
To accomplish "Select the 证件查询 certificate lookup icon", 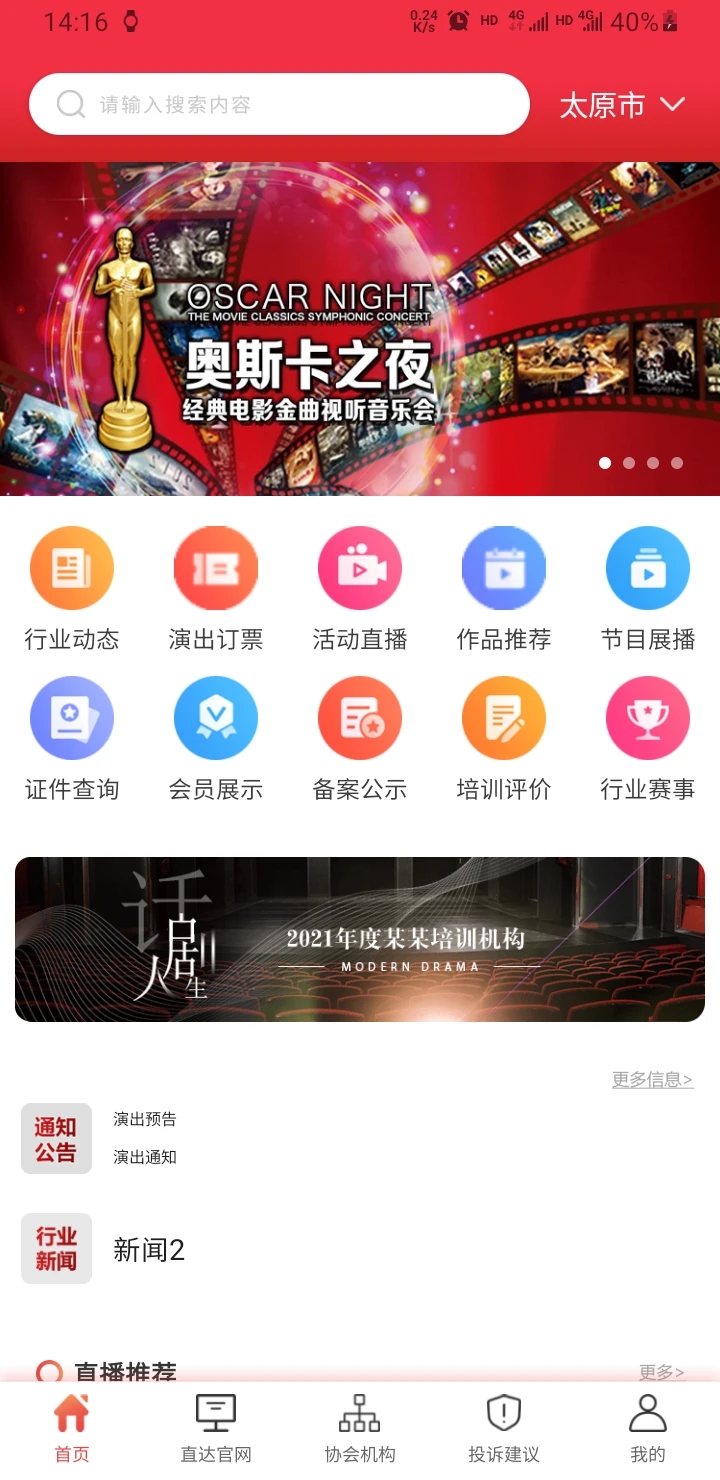I will coord(71,738).
